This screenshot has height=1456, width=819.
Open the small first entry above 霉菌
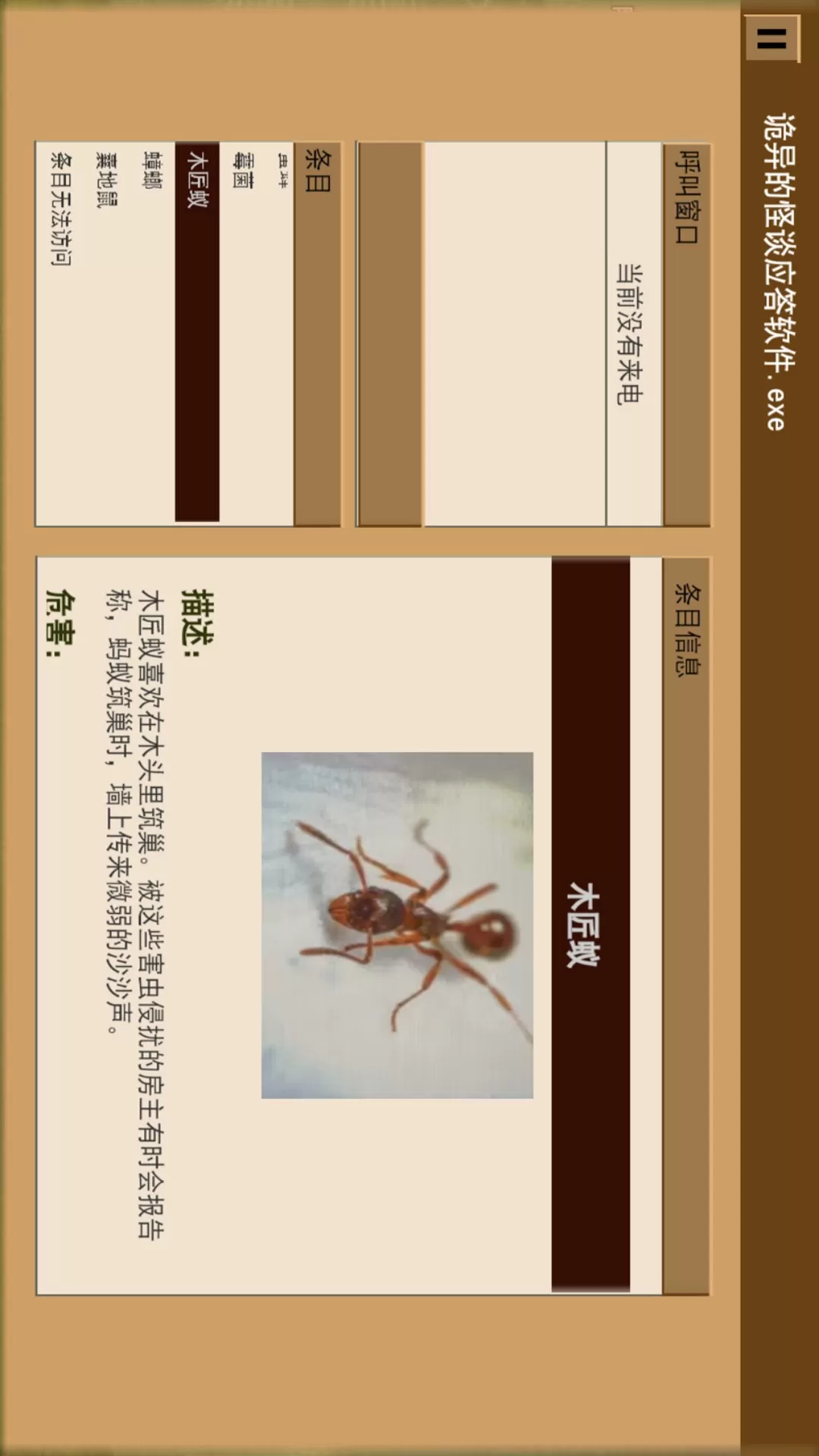click(x=283, y=171)
